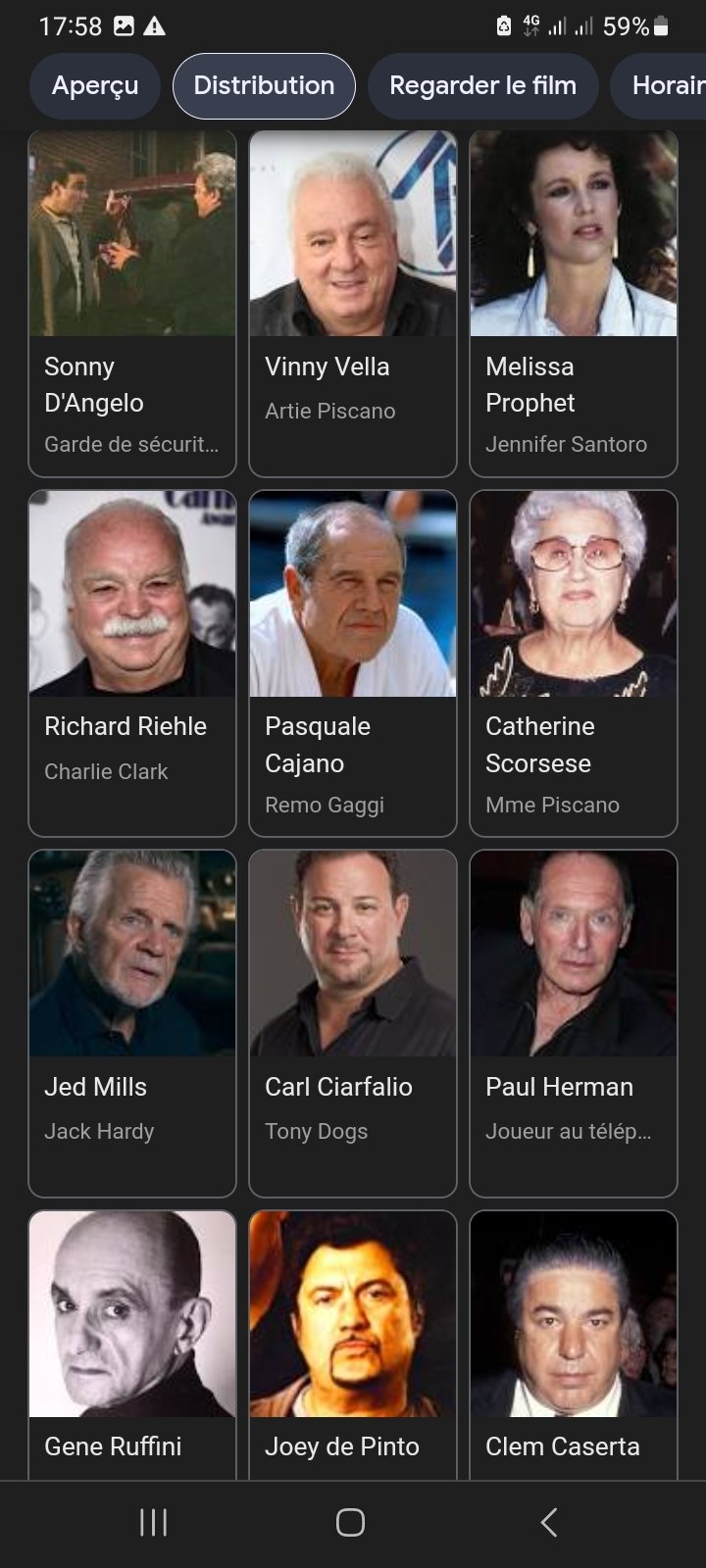View the Pasquale Cajano card
The height and width of the screenshot is (1568, 706).
(353, 663)
